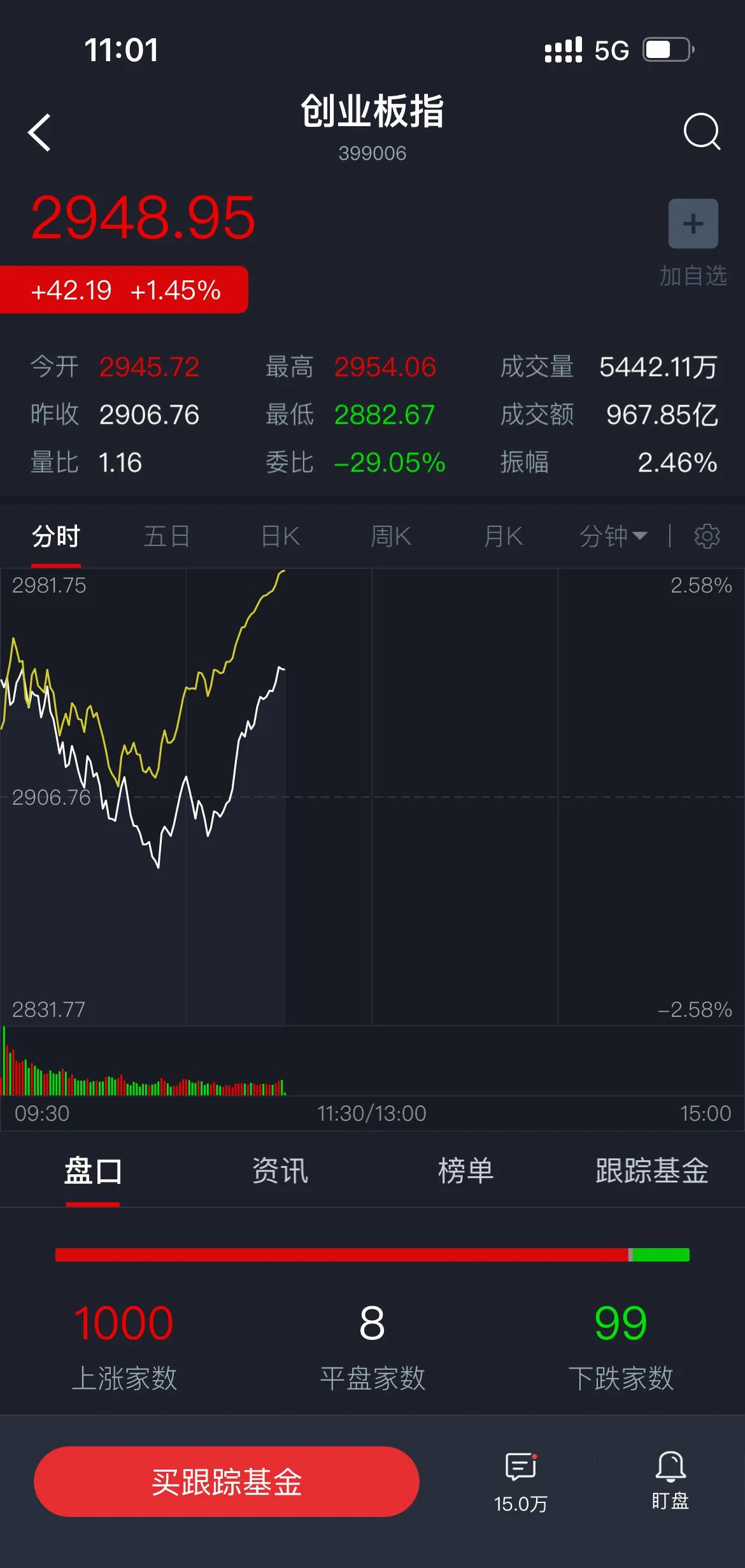
Task: Tap the 买跟踪基金 button
Action: point(227,1481)
